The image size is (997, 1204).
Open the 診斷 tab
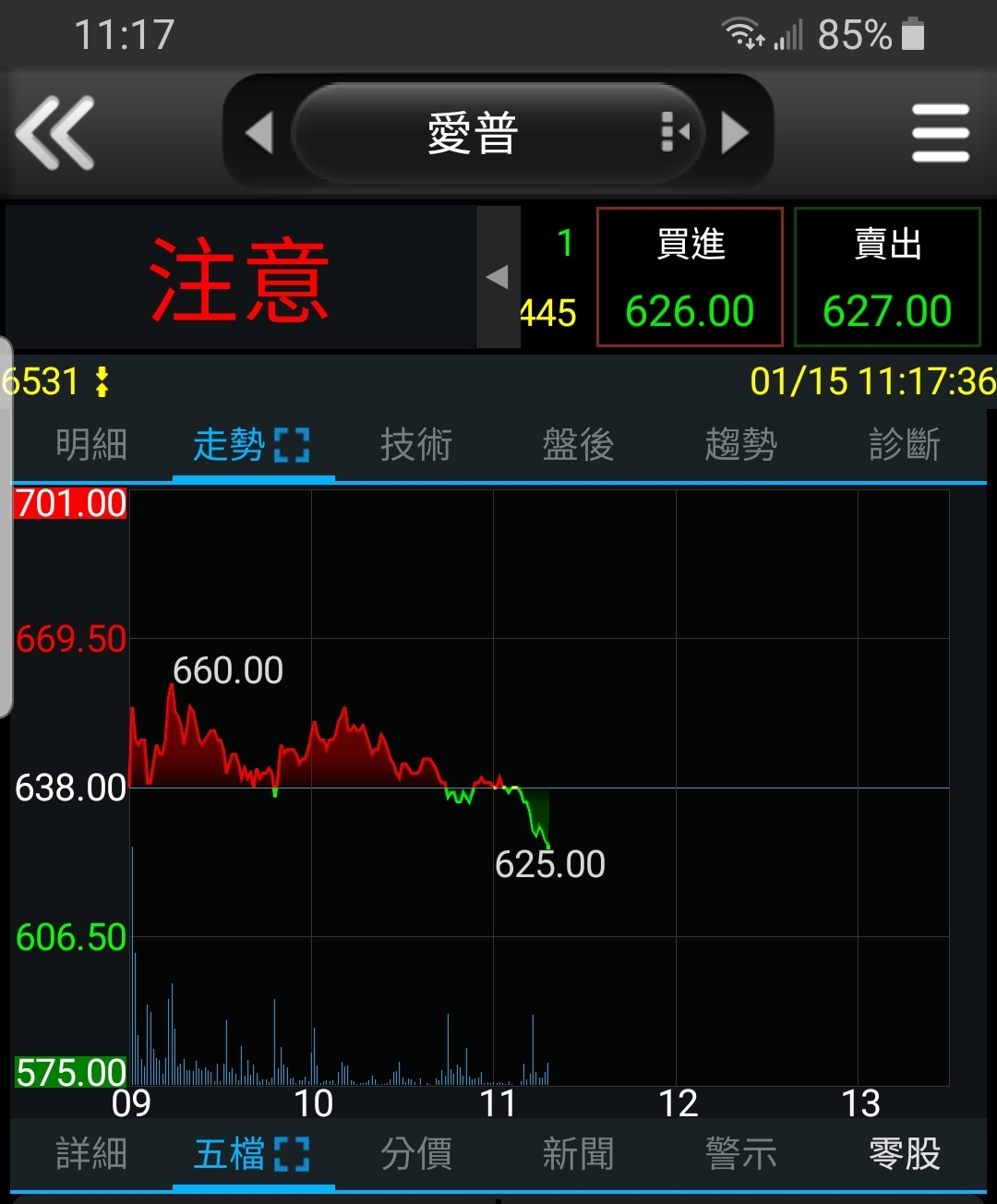[904, 445]
